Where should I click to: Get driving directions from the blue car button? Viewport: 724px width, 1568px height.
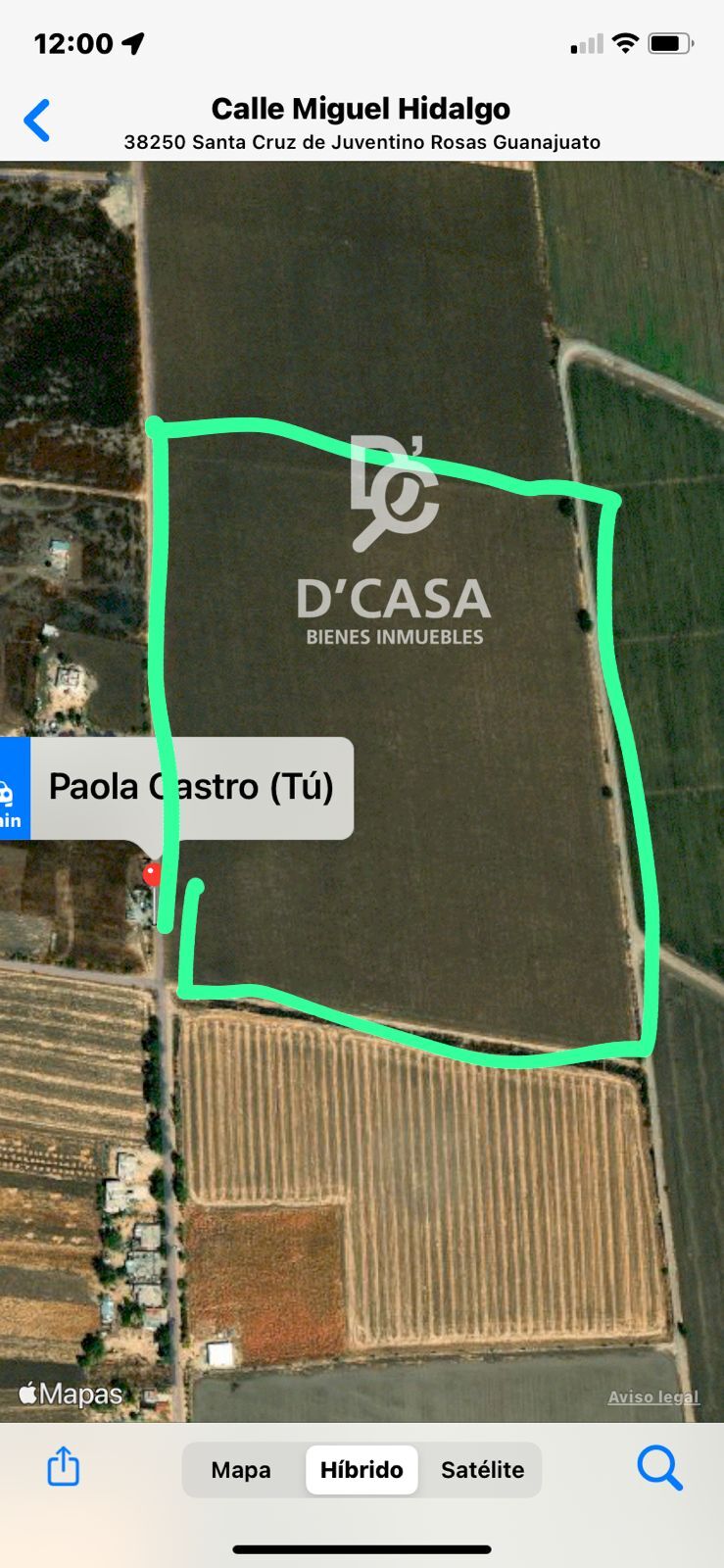12,789
